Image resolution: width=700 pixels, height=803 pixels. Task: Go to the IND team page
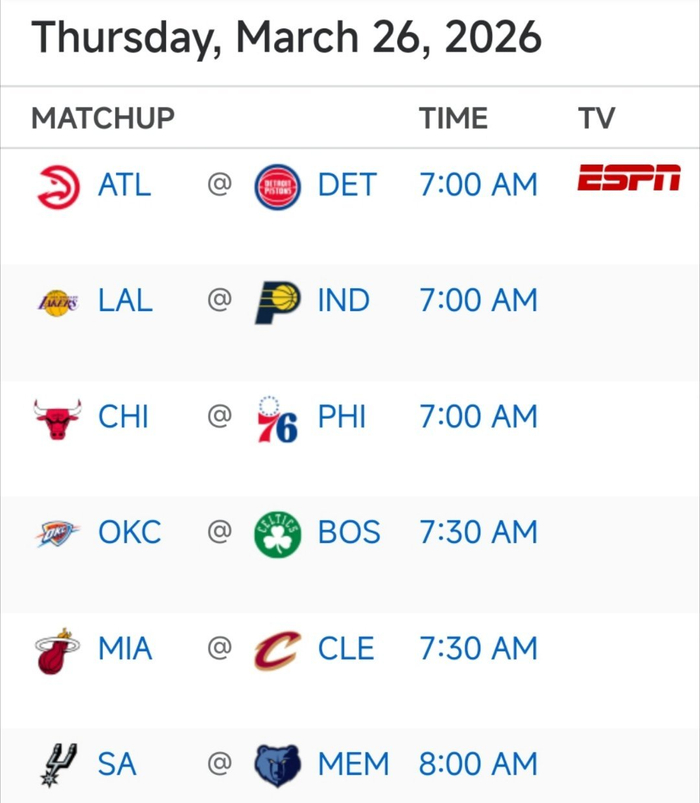coord(343,301)
